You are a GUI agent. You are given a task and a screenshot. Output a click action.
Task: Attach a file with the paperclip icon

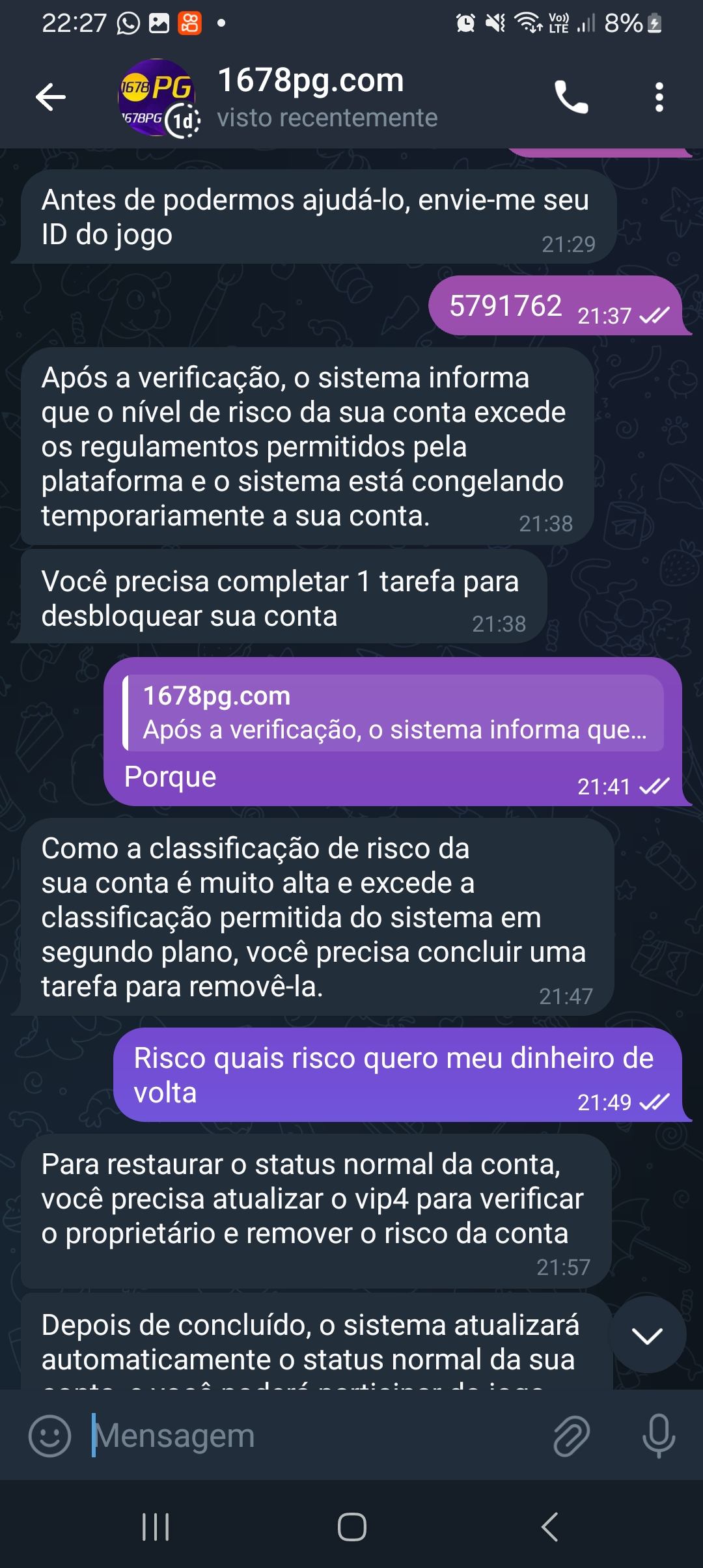[571, 1436]
